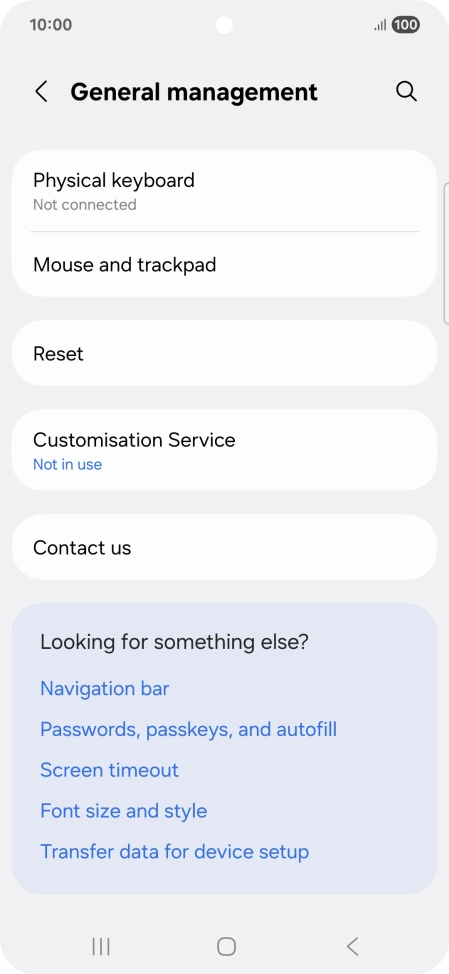Select the Screen timeout link
Viewport: 449px width, 974px height.
click(109, 770)
